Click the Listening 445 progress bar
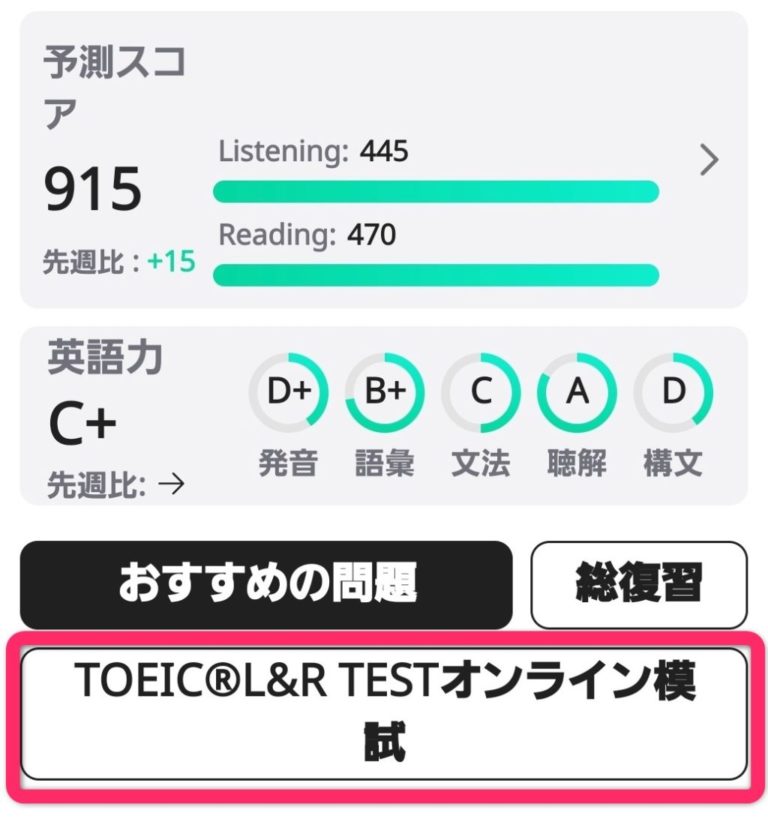This screenshot has height=822, width=768. (x=437, y=190)
